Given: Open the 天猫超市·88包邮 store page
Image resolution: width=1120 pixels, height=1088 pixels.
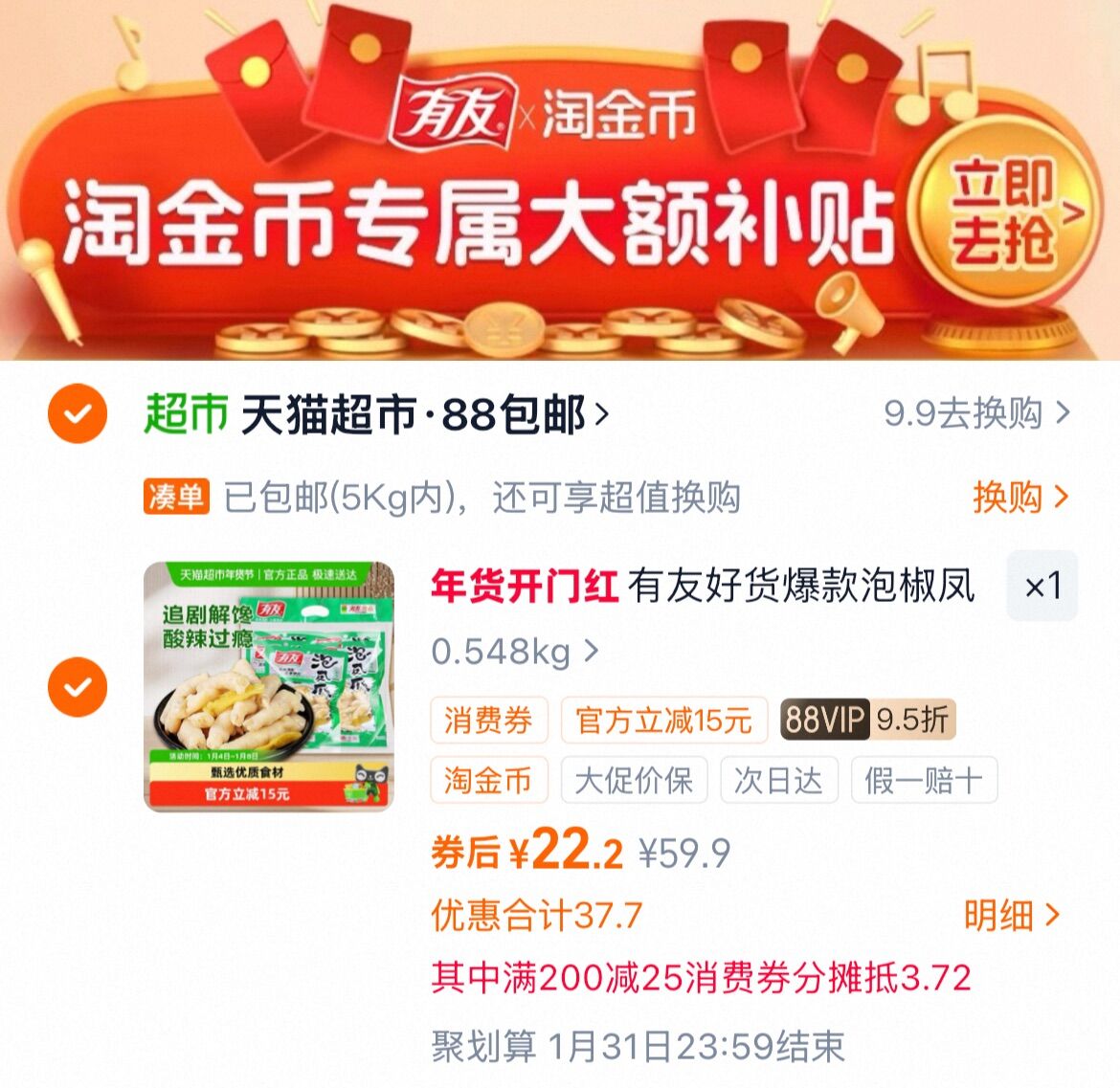Looking at the screenshot, I should click(x=423, y=413).
